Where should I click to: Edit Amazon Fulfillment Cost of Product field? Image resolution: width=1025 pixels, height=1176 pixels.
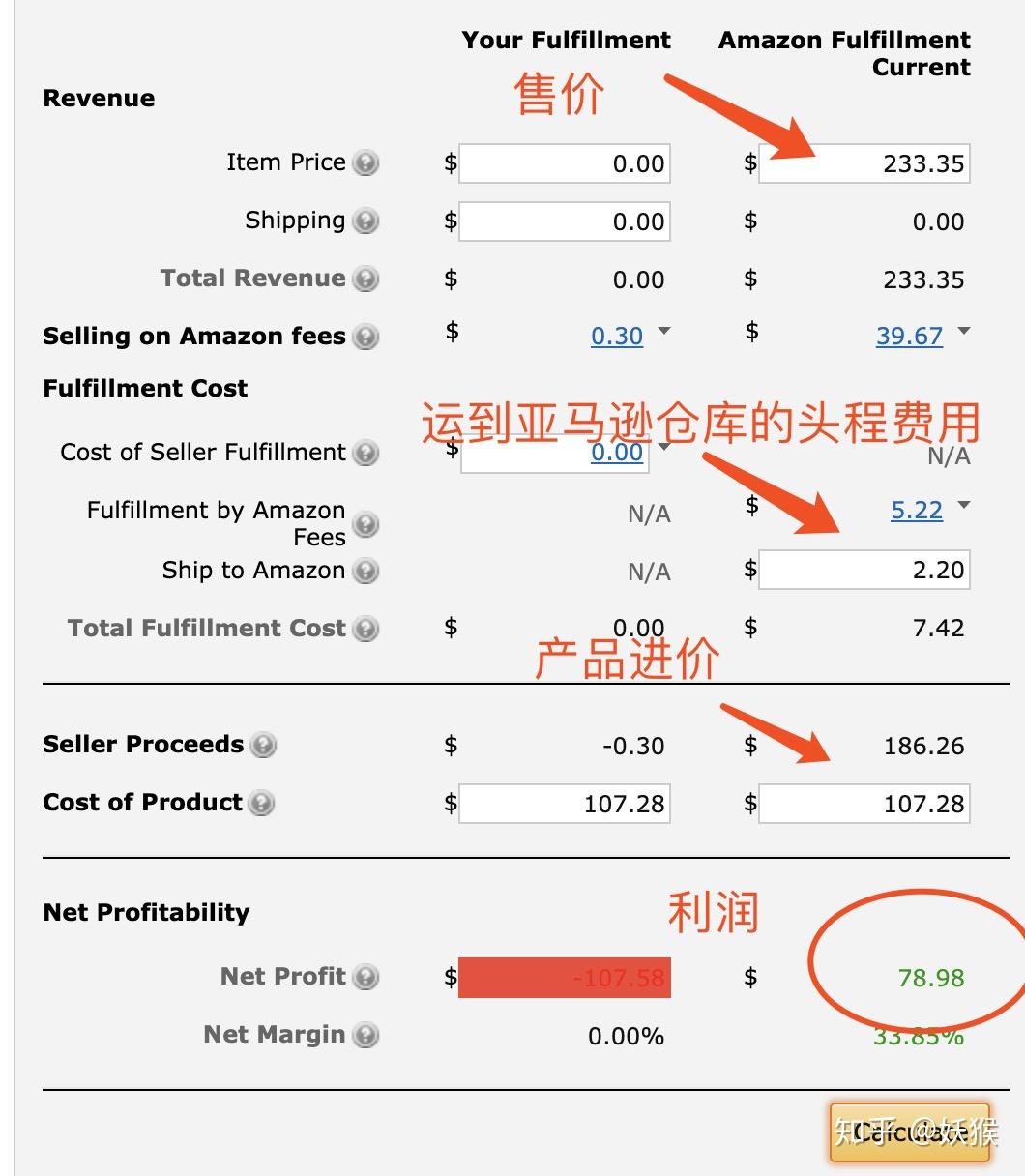864,804
